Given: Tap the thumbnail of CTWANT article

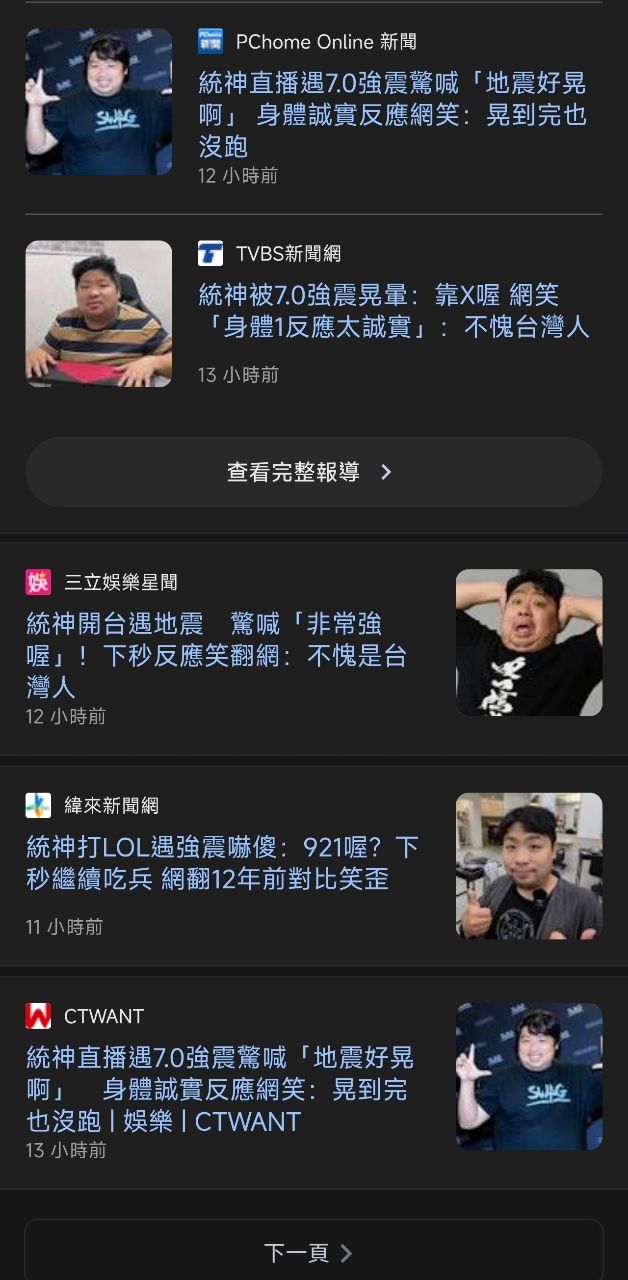Looking at the screenshot, I should click(x=529, y=1076).
